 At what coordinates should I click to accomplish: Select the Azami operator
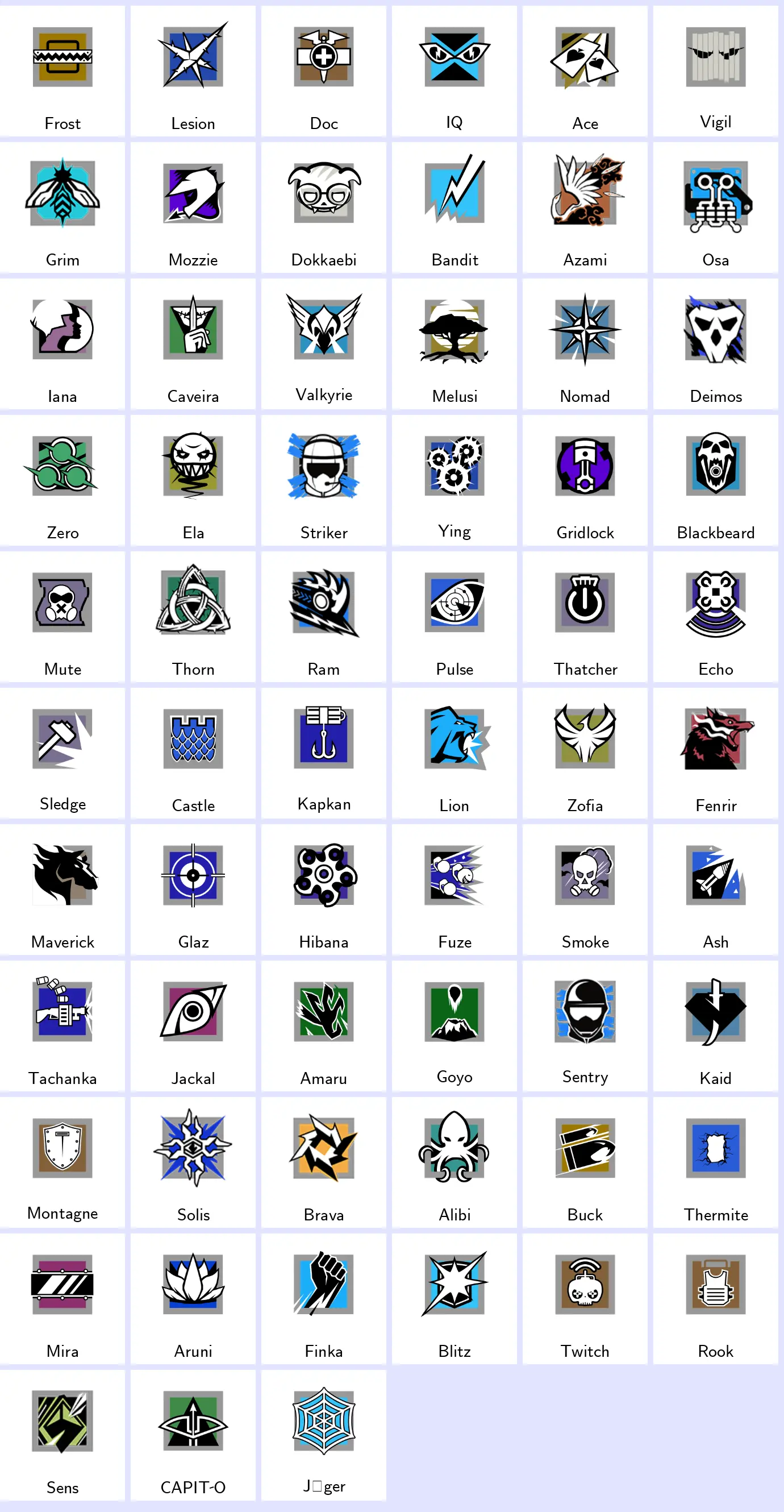[585, 207]
